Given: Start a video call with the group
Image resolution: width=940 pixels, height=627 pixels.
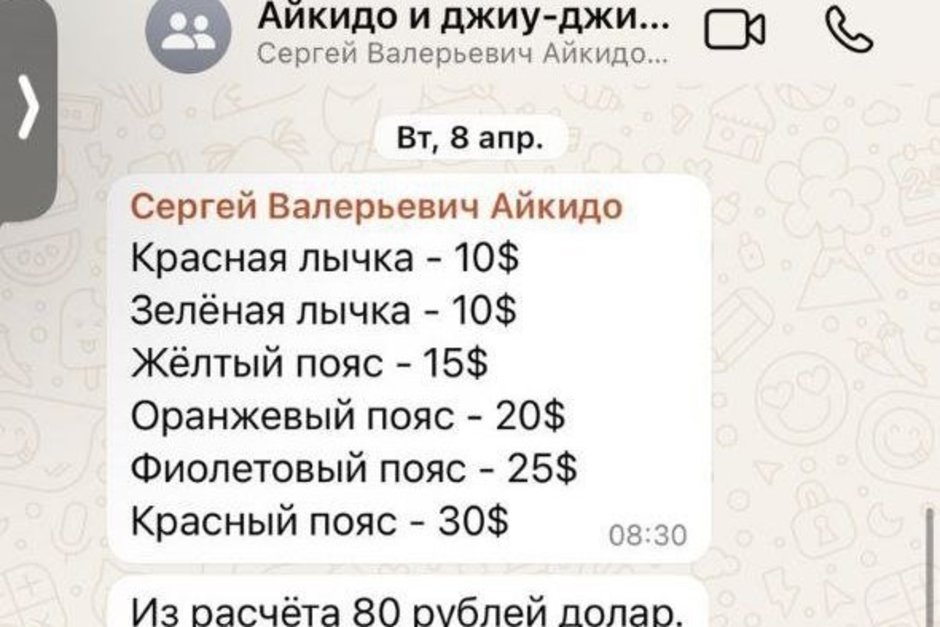Looking at the screenshot, I should tap(735, 30).
